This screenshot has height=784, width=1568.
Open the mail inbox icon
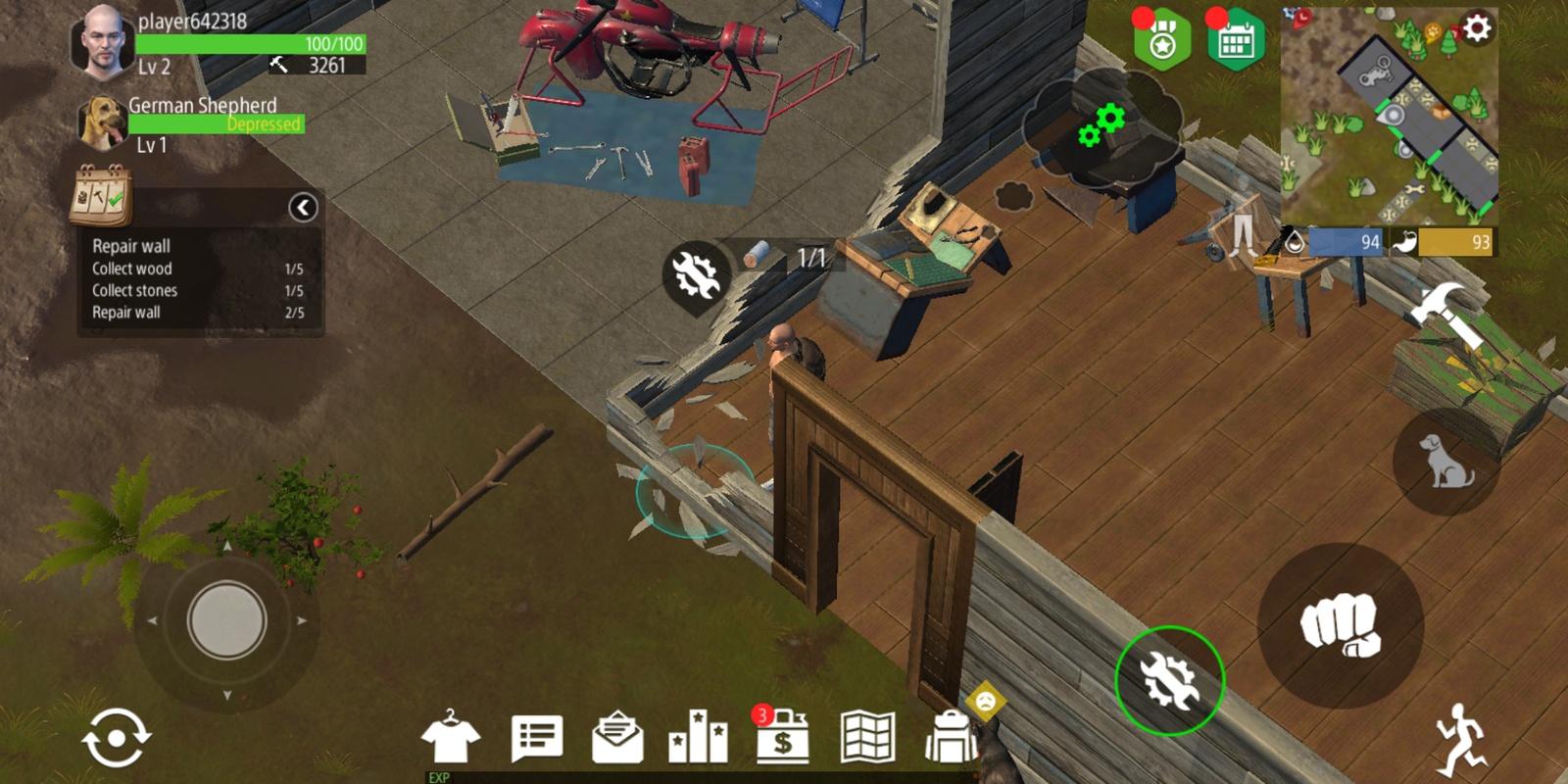[x=617, y=739]
